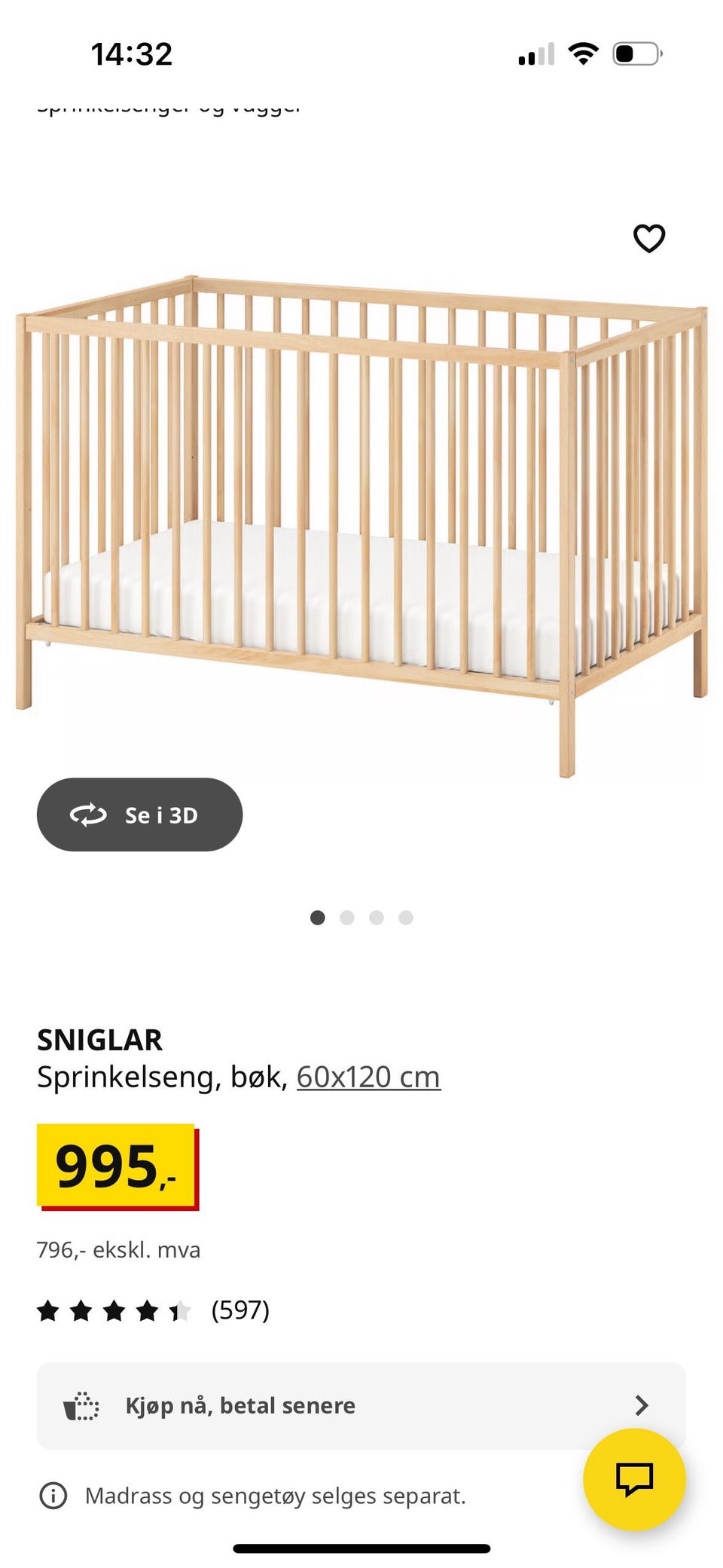Open the yellow chat bubble button
This screenshot has width=723, height=1568.
[x=634, y=1479]
